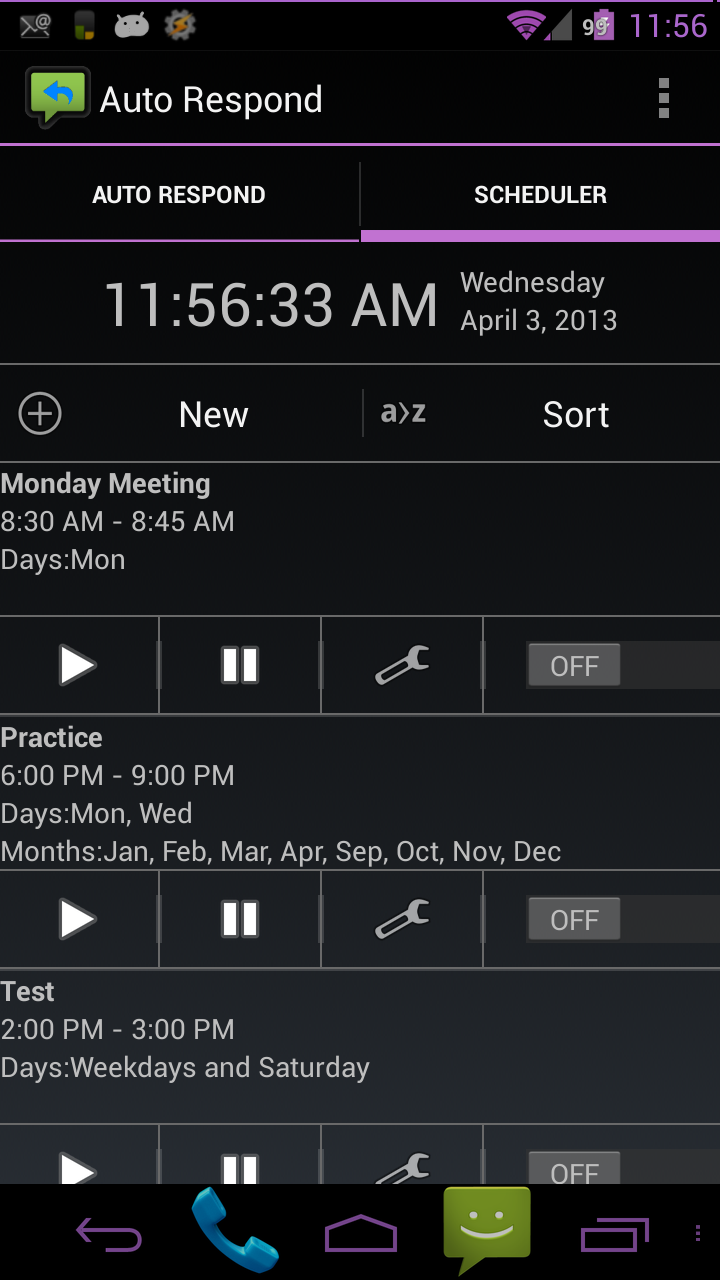Edit Monday Meeting settings with the wrench
Image resolution: width=720 pixels, height=1280 pixels.
point(402,665)
